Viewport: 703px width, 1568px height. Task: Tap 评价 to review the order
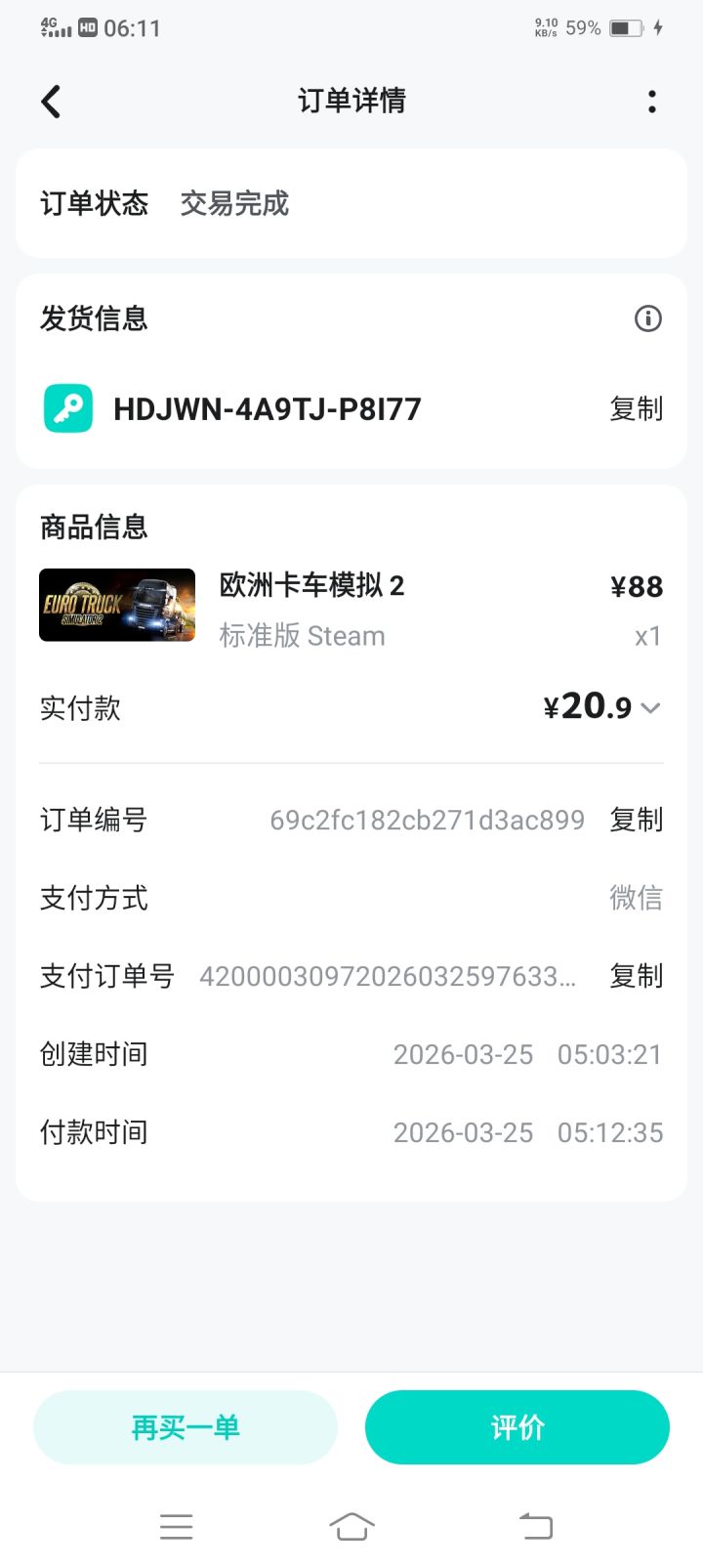517,1427
